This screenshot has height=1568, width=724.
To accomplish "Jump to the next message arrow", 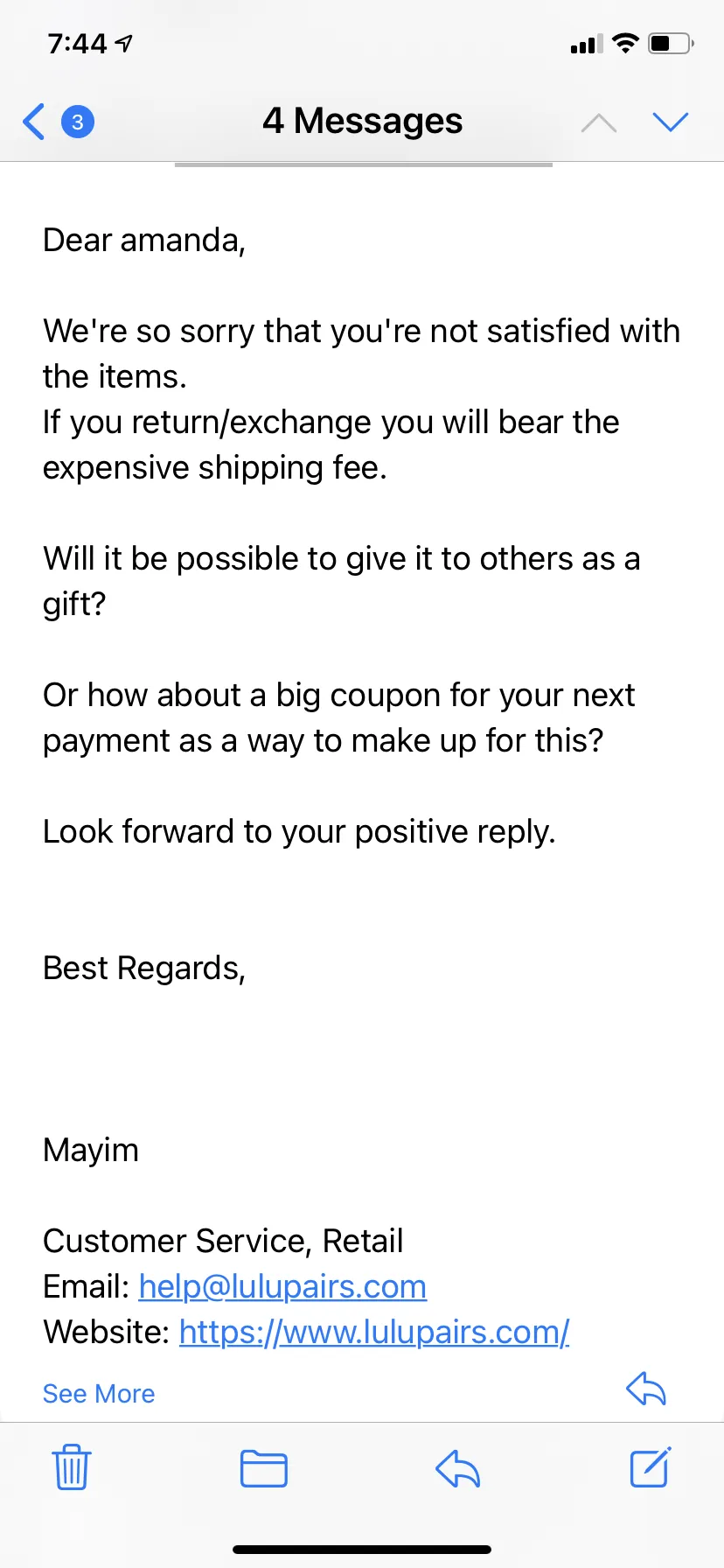I will pyautogui.click(x=671, y=122).
